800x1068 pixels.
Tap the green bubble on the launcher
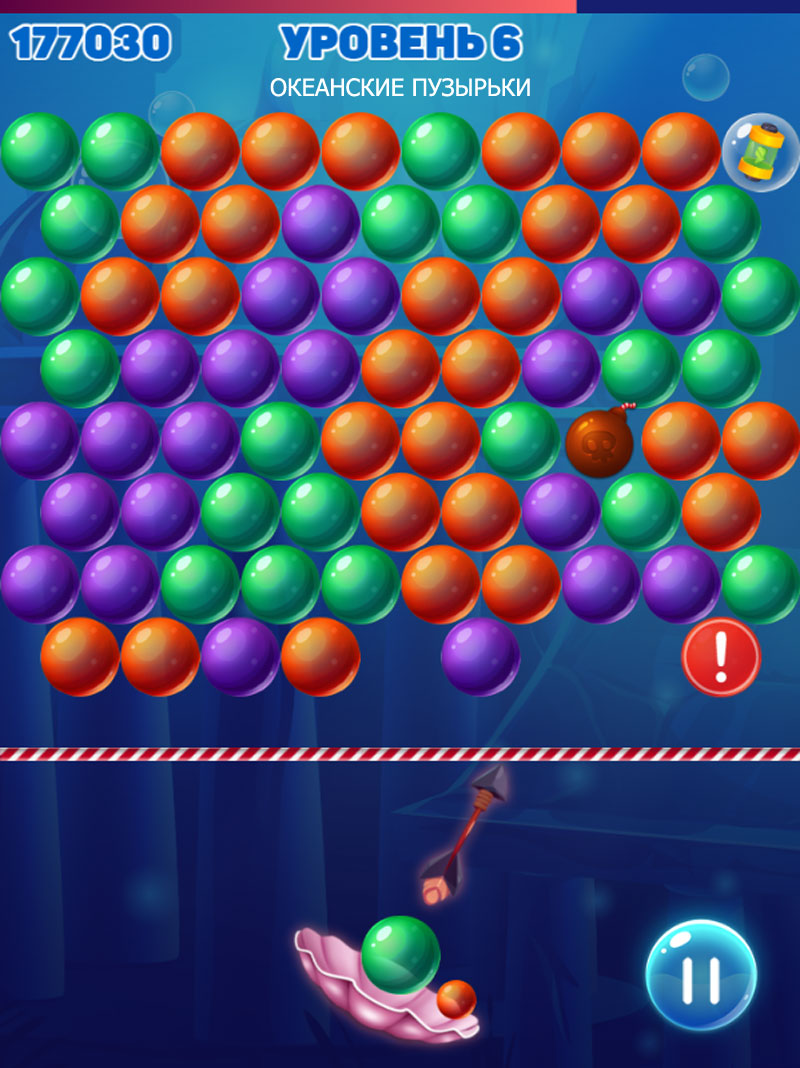(400, 954)
